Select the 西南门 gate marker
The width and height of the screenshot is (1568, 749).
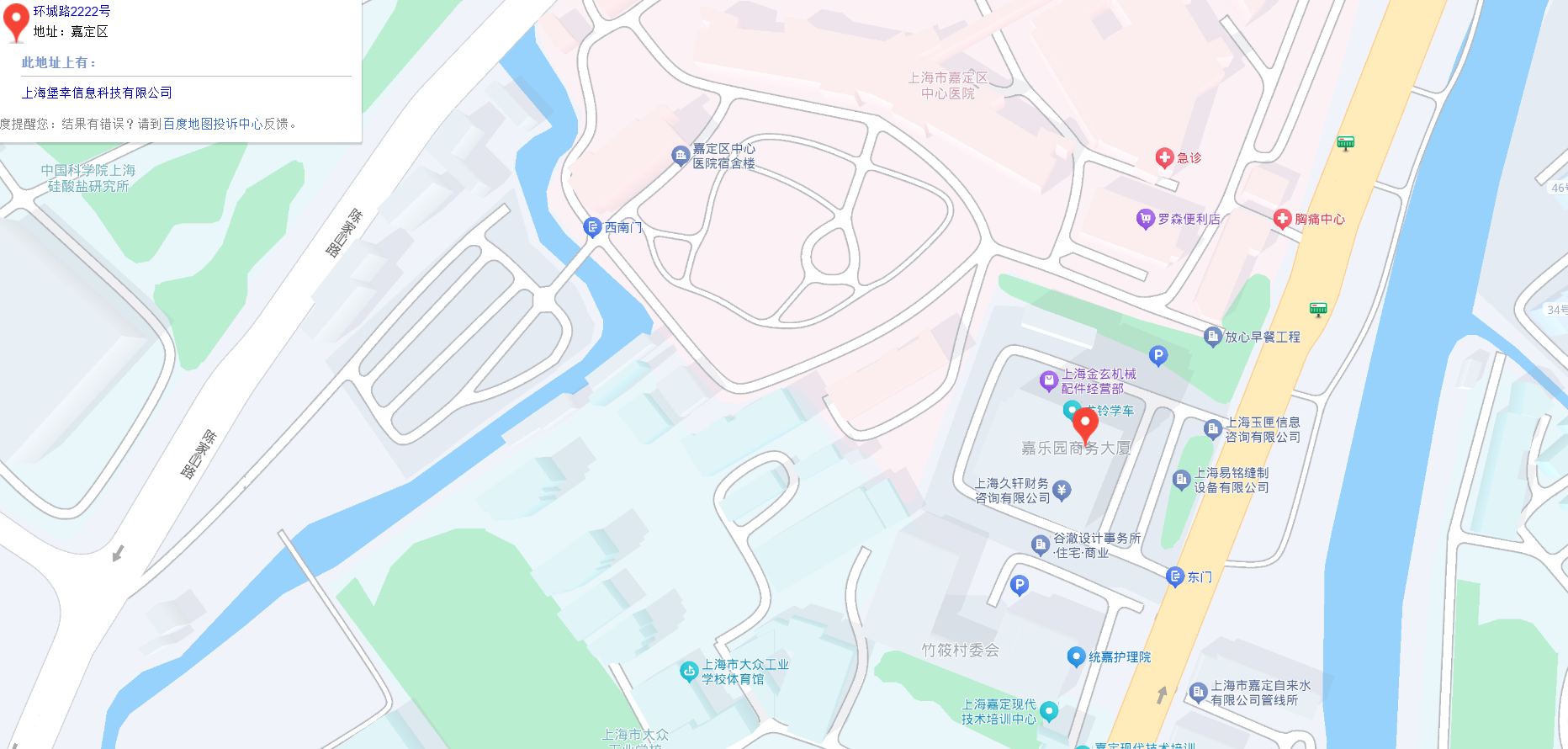[592, 227]
